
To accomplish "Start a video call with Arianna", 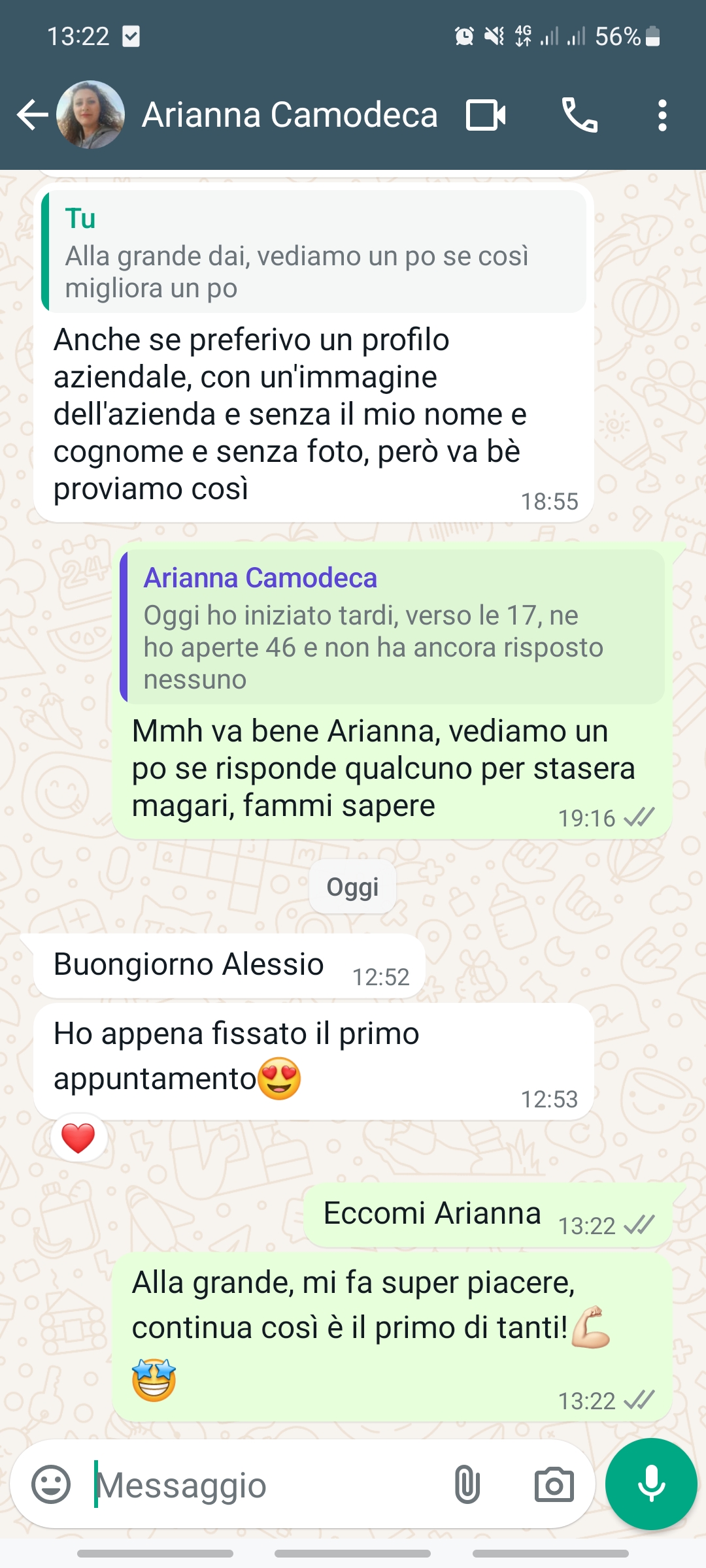I will 486,116.
